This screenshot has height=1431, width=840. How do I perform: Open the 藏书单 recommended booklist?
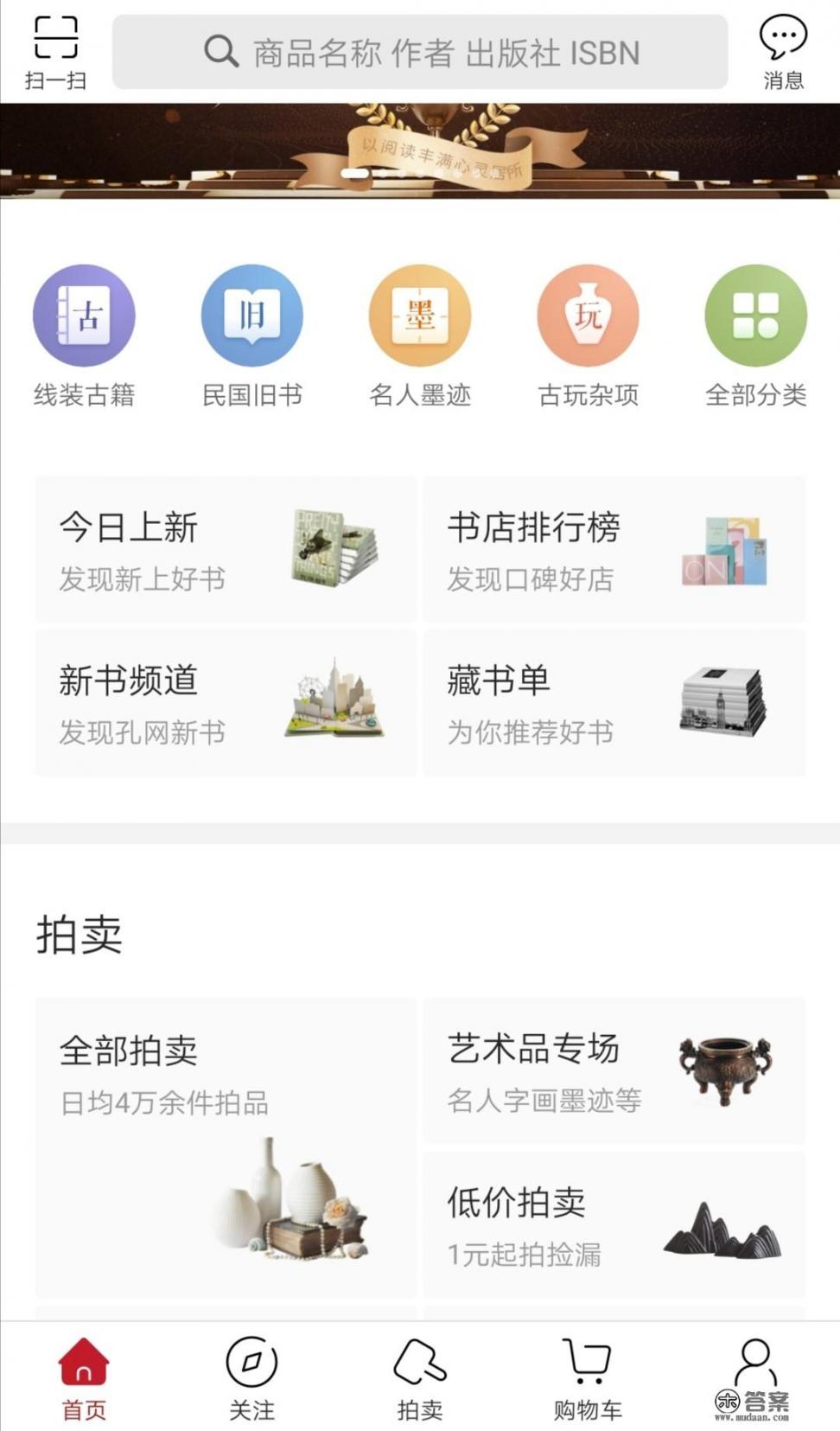pyautogui.click(x=614, y=702)
